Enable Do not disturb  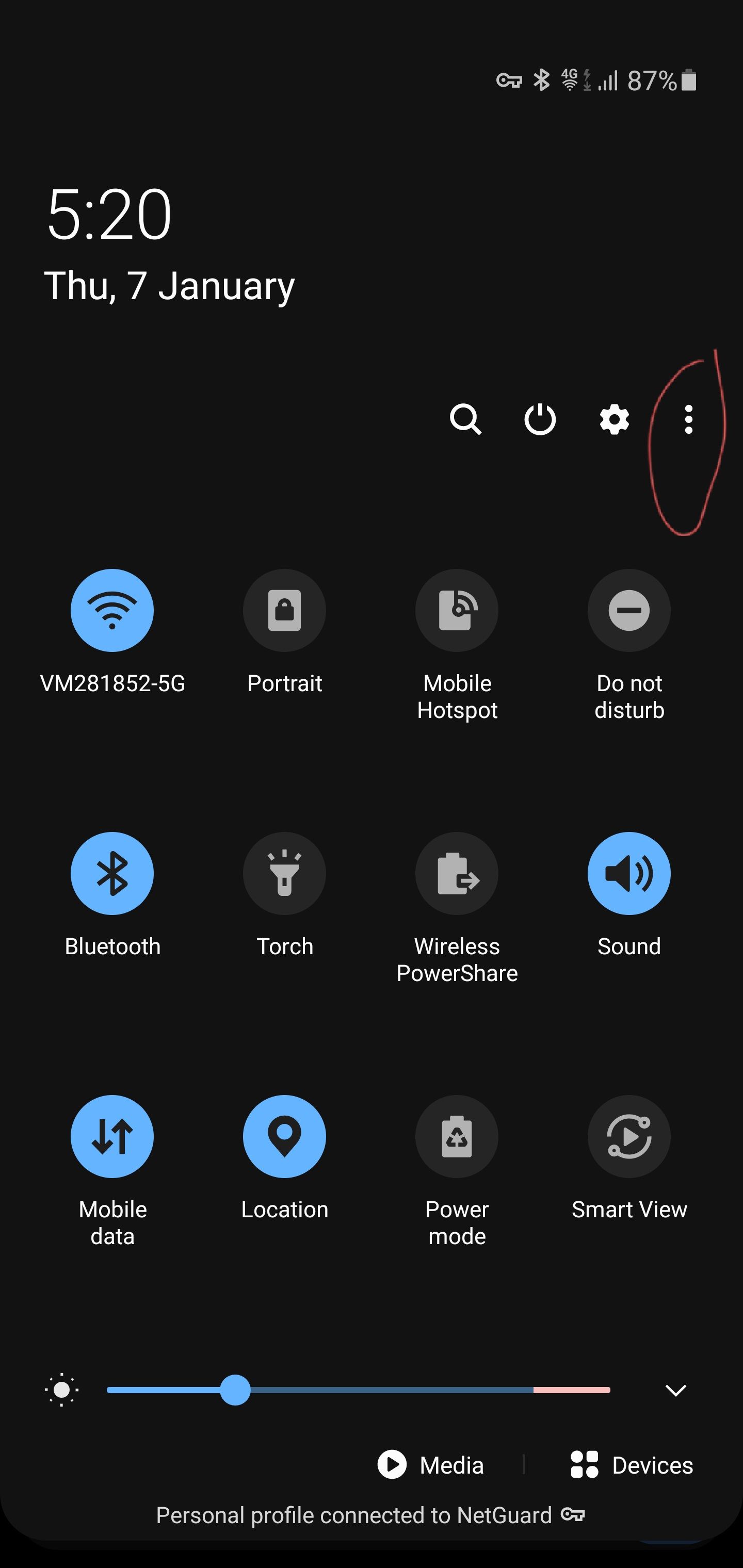point(629,611)
